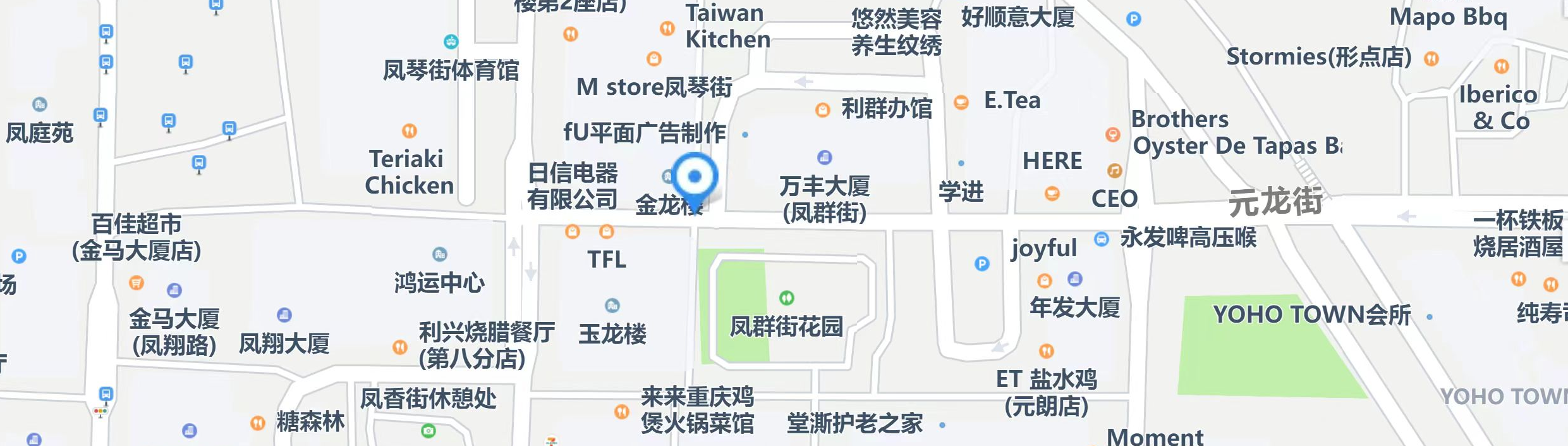Open 百佳超市(金马大厦店) place details
1568x446 pixels.
click(136, 282)
